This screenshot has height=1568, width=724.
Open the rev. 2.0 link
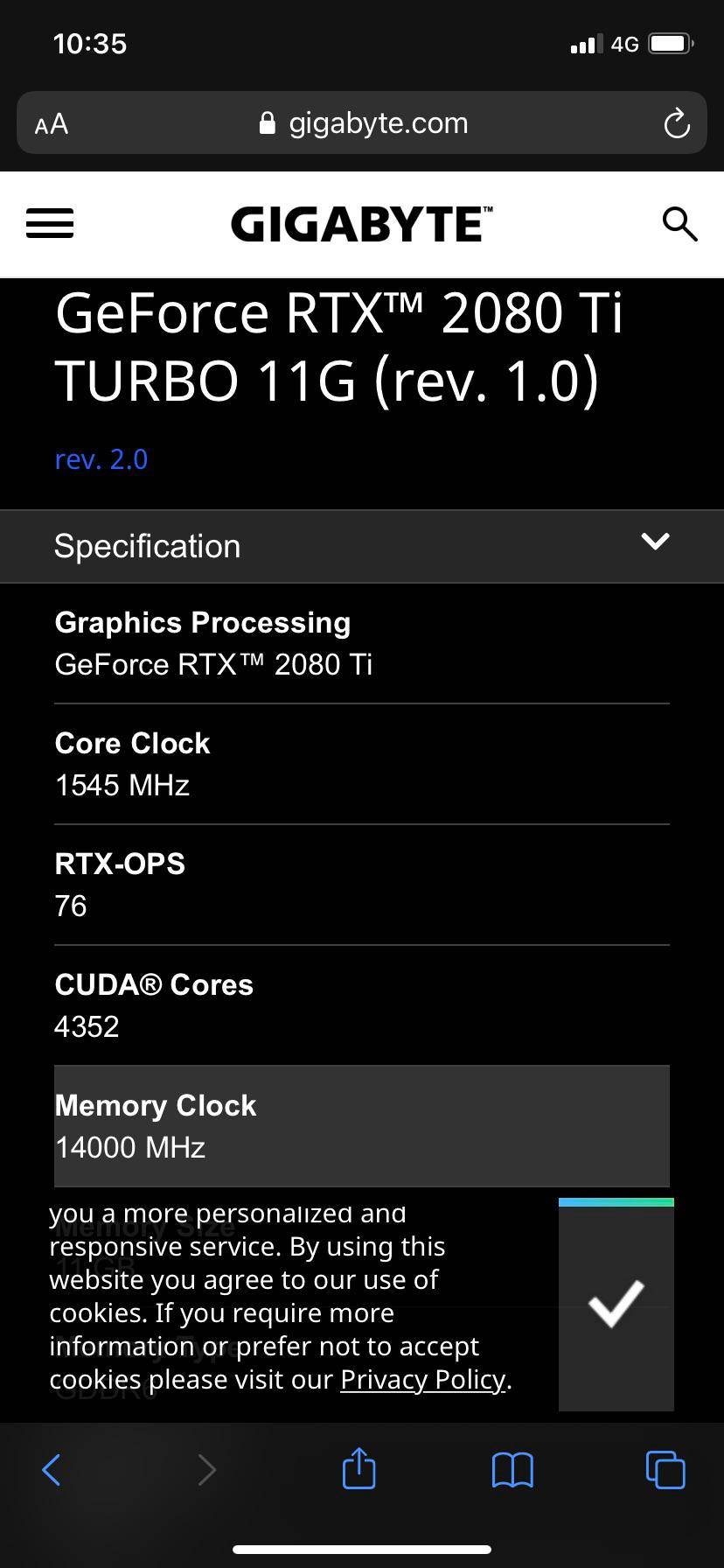(101, 458)
